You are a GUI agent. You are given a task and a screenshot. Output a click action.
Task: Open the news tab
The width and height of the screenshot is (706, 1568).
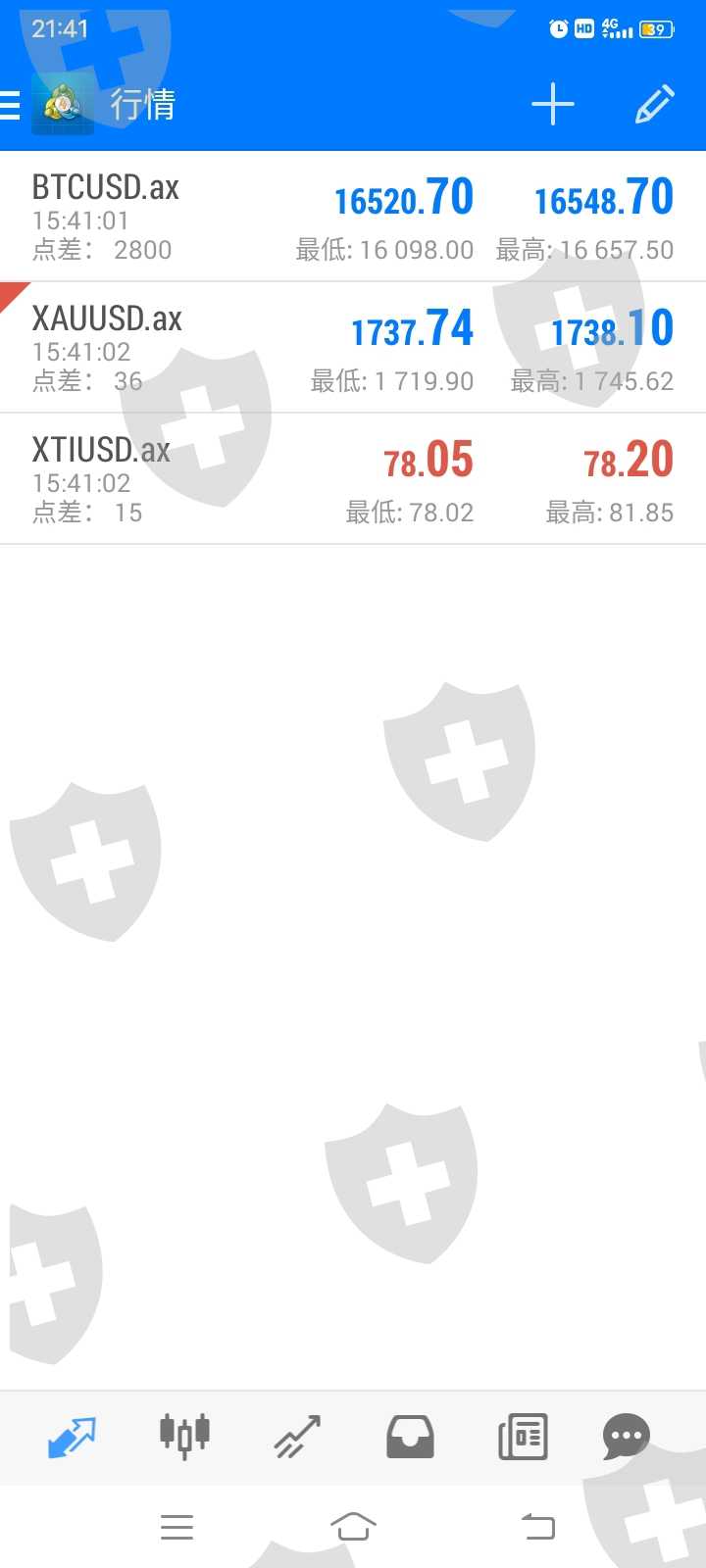[x=523, y=1437]
